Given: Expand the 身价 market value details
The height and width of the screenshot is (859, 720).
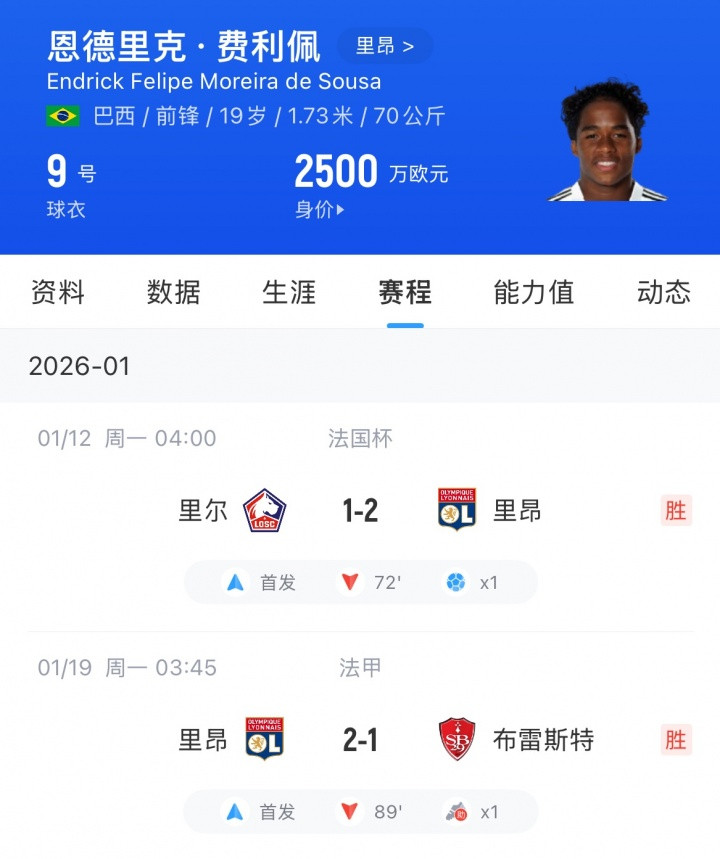Looking at the screenshot, I should [x=320, y=210].
